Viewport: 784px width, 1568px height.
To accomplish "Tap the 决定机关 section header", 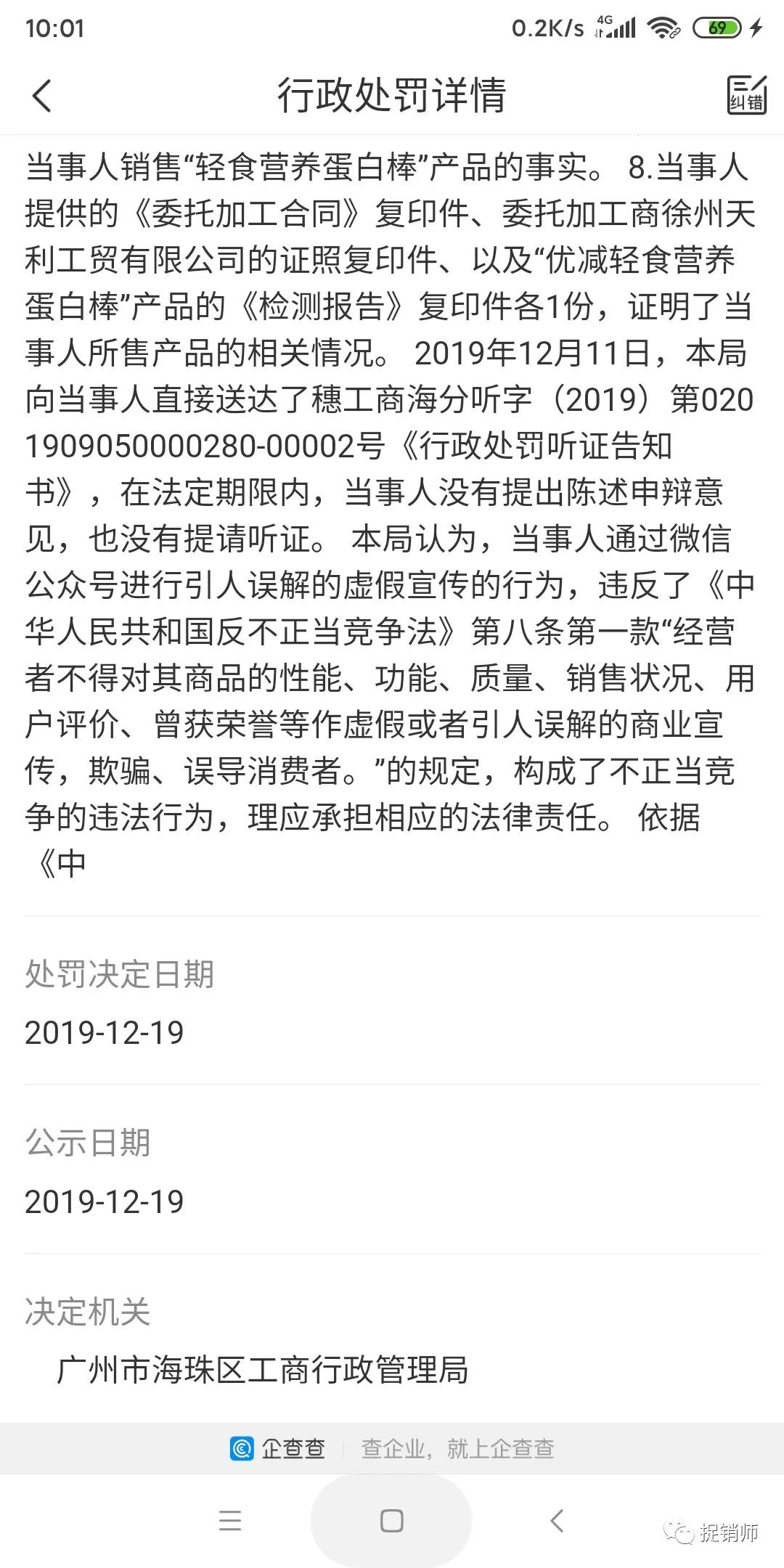I will point(89,1312).
